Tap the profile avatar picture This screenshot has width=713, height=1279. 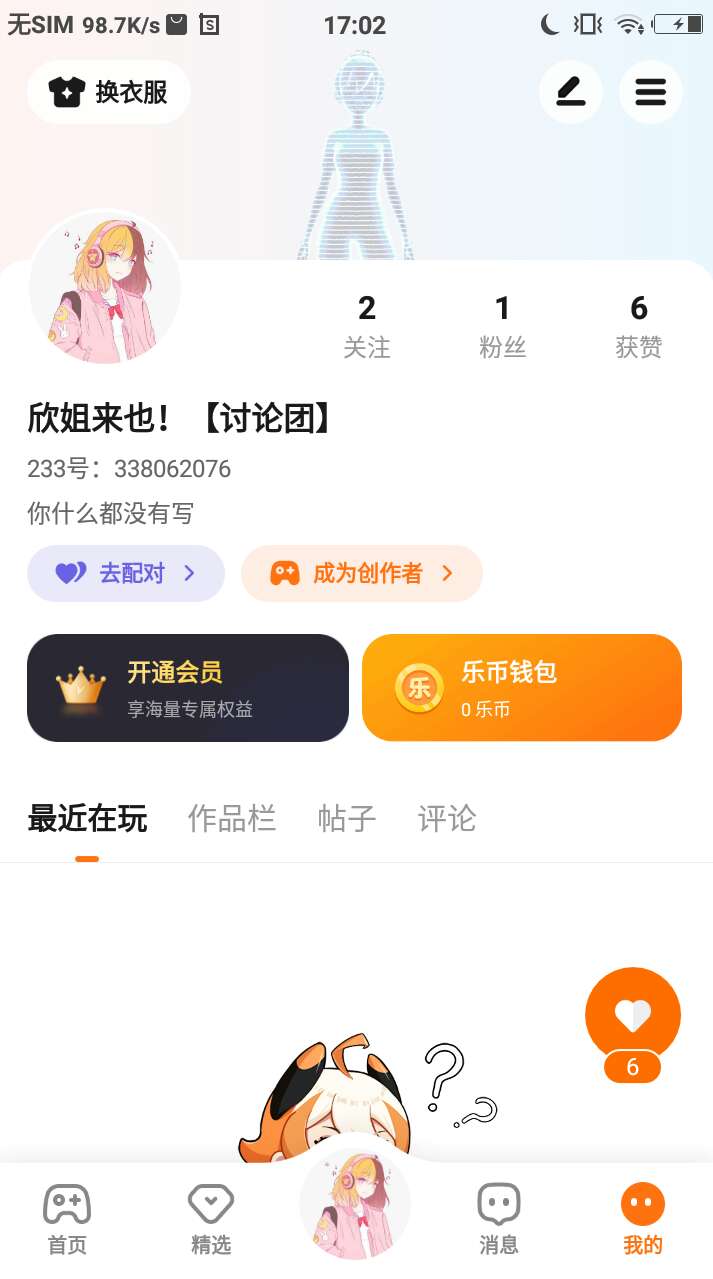click(x=105, y=288)
